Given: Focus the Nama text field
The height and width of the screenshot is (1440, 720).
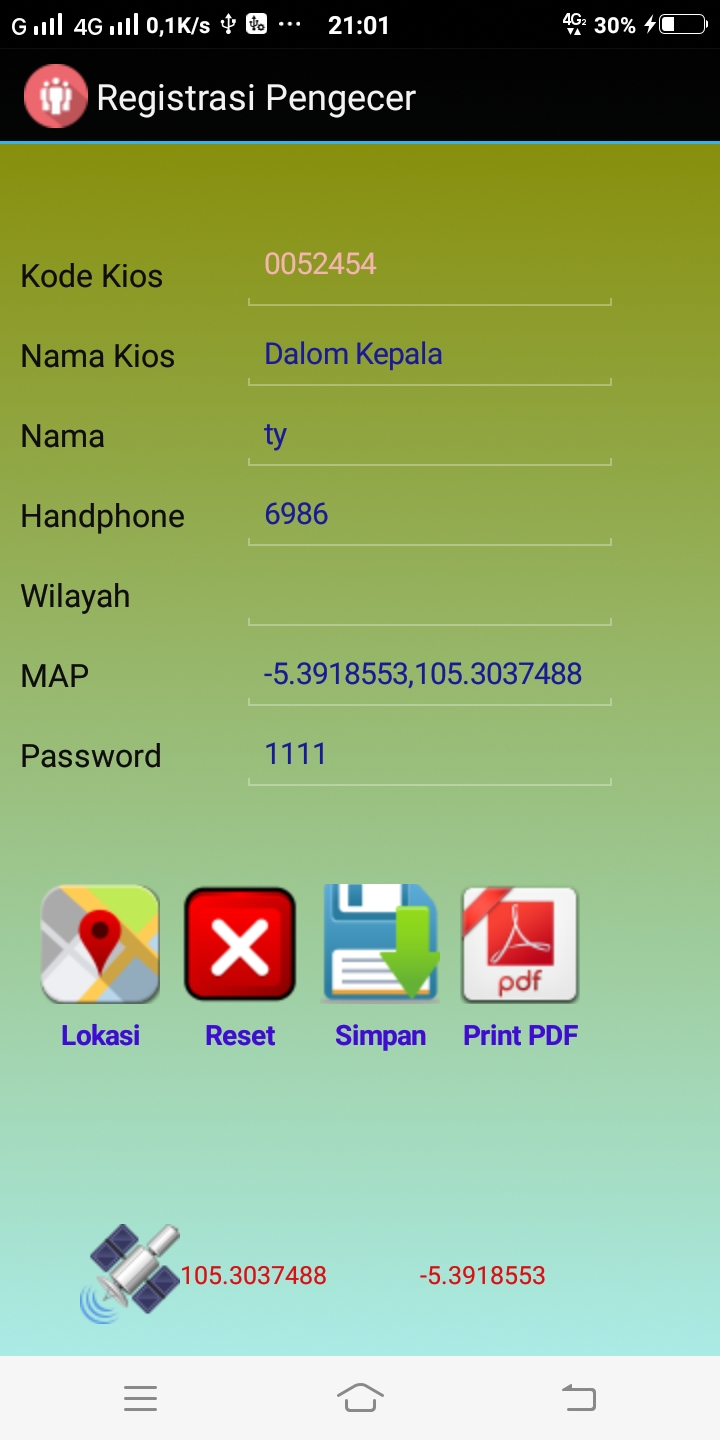Looking at the screenshot, I should coord(429,435).
